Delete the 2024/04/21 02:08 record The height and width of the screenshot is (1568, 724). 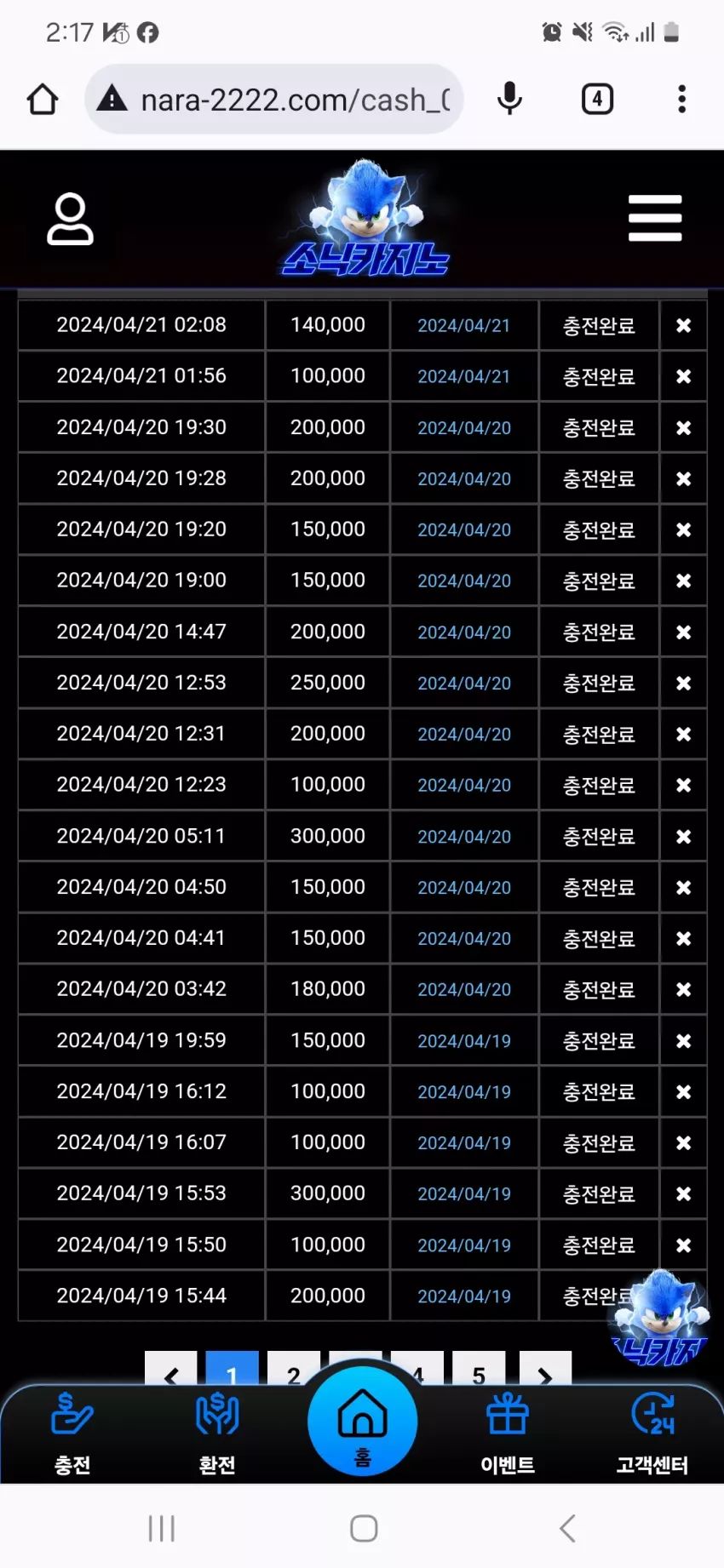[683, 325]
